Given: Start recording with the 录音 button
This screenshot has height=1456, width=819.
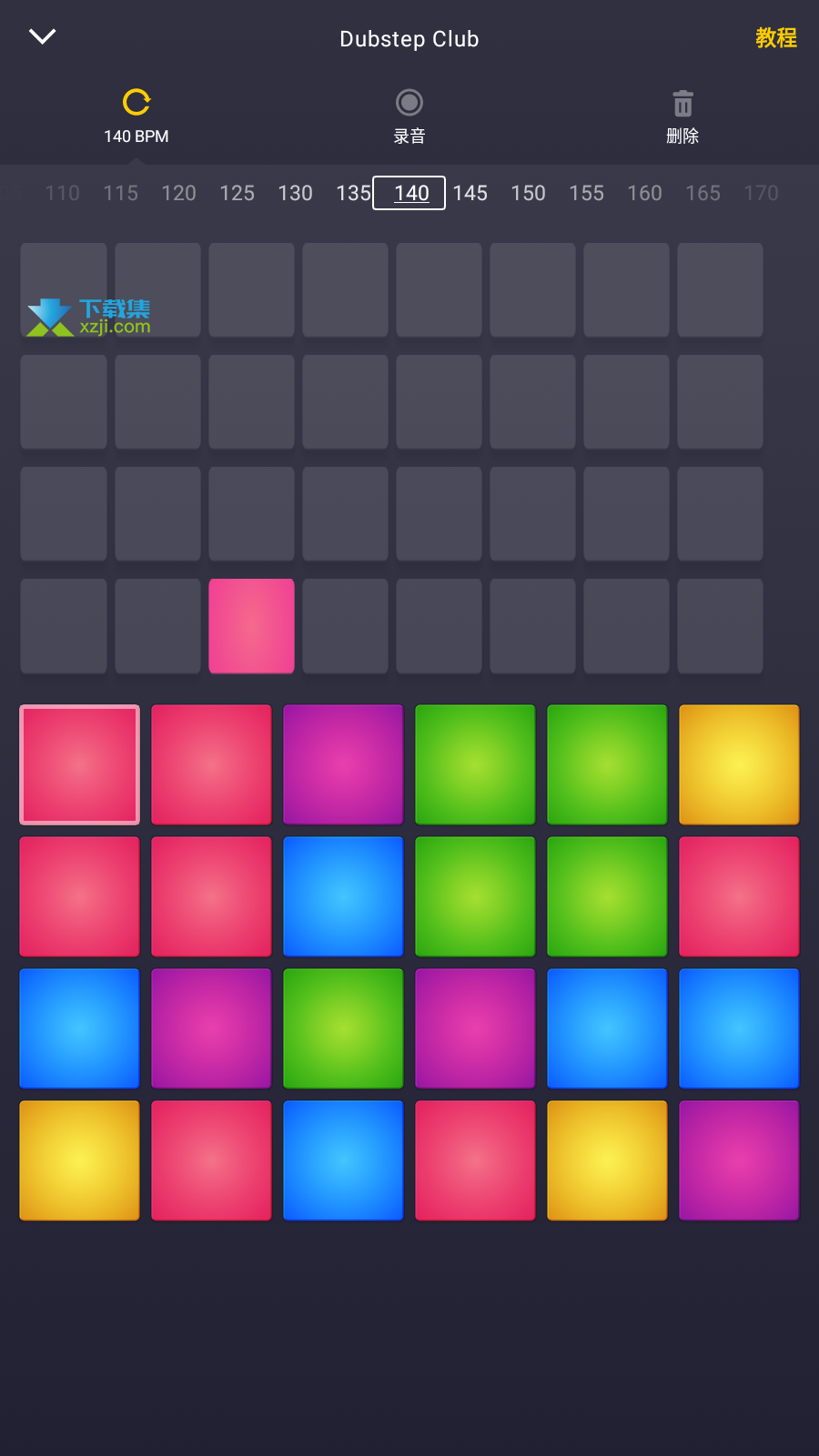Looking at the screenshot, I should [409, 116].
